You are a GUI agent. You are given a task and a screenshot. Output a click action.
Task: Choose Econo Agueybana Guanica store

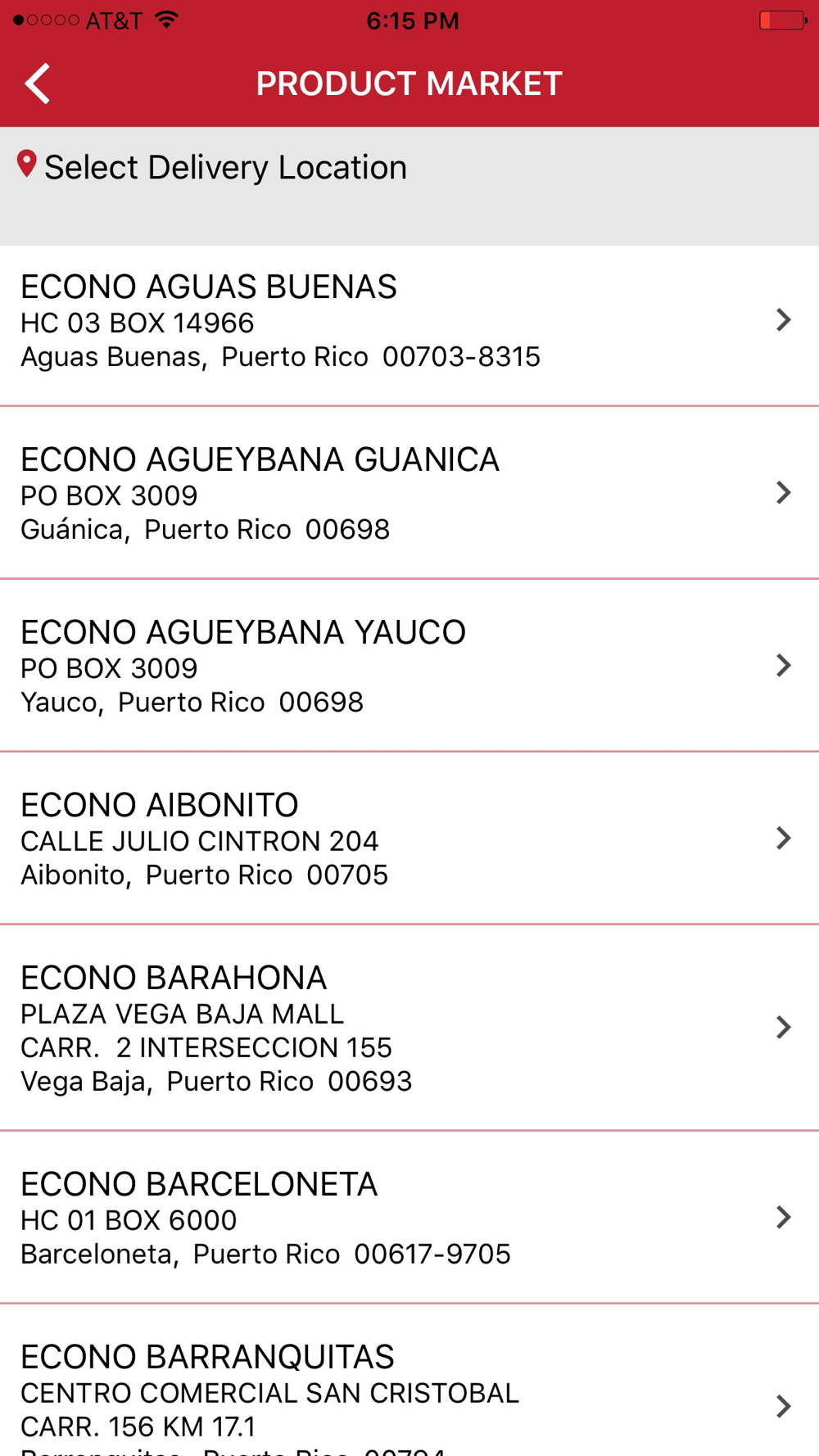click(x=409, y=493)
